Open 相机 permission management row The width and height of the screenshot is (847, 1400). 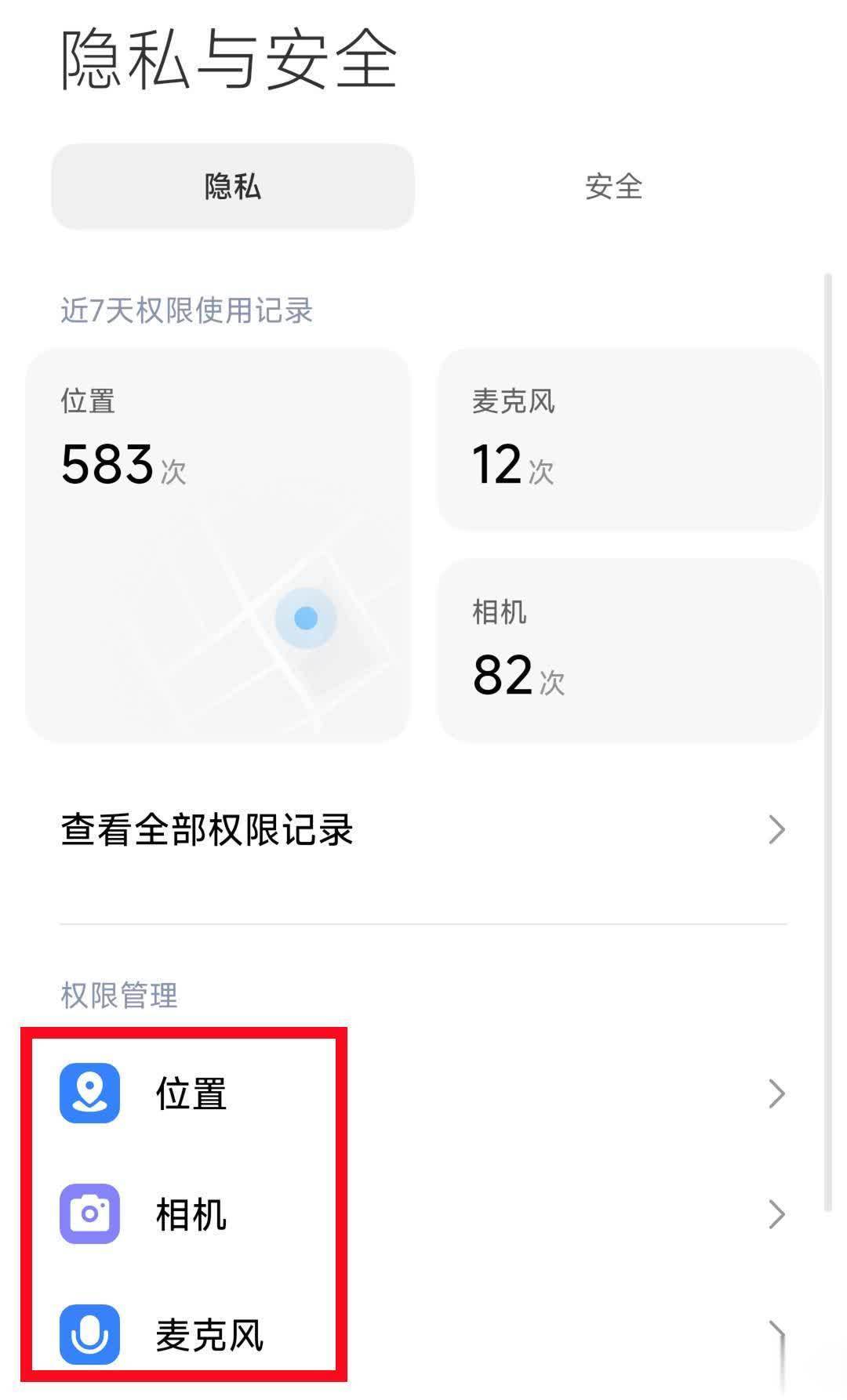point(423,1214)
